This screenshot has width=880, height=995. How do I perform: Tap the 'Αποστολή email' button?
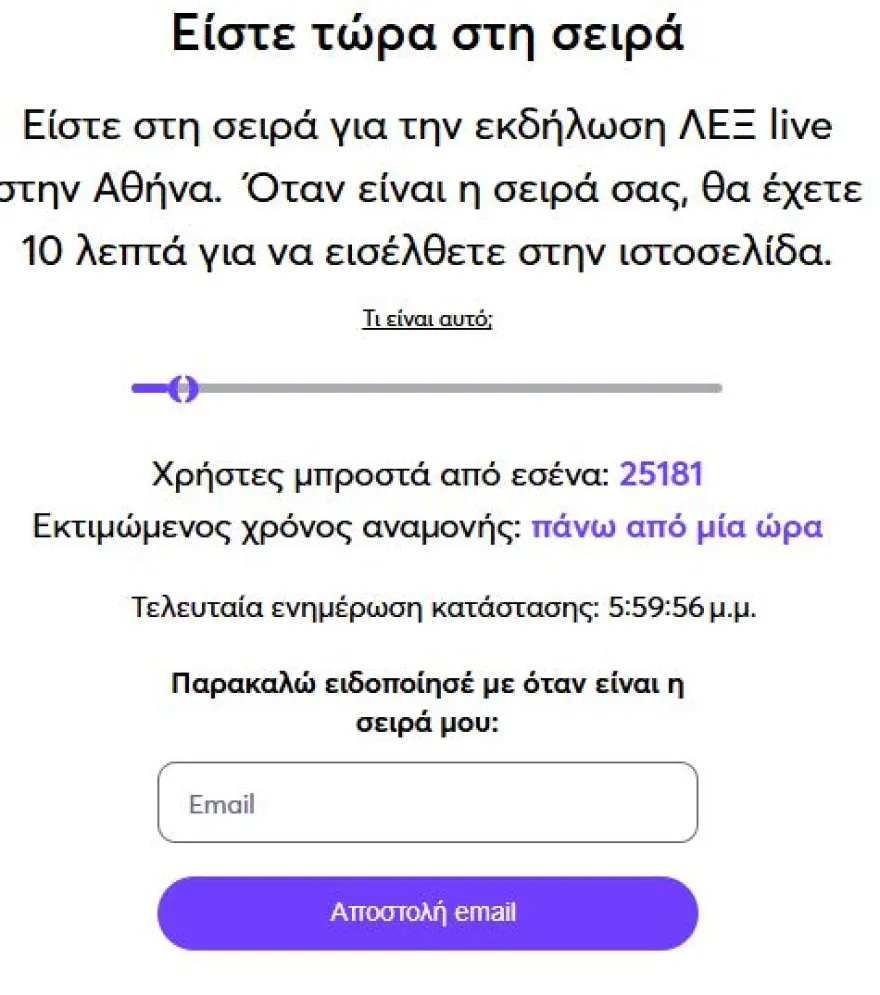click(x=427, y=913)
